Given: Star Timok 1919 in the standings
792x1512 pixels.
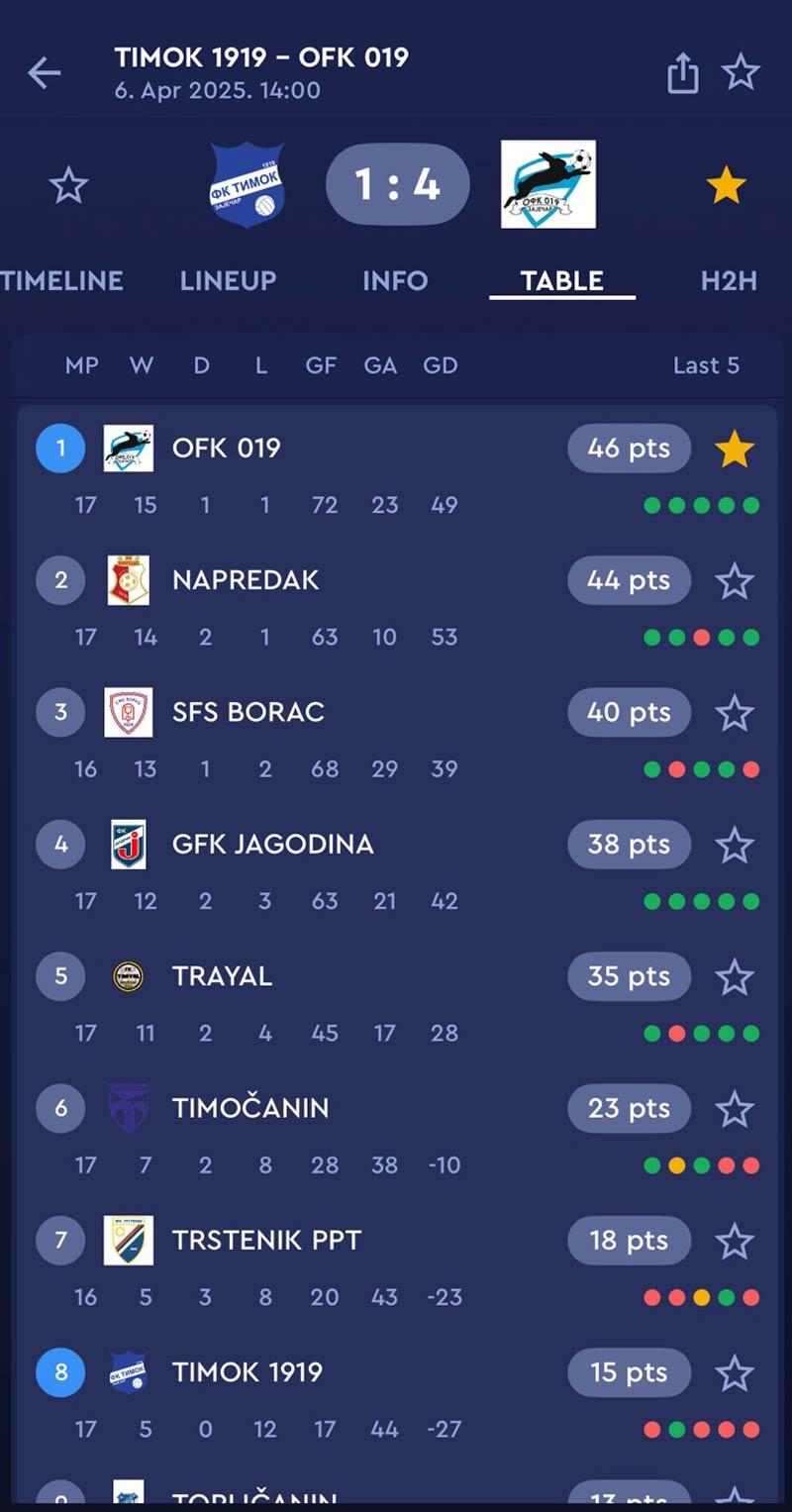Looking at the screenshot, I should click(x=735, y=1373).
